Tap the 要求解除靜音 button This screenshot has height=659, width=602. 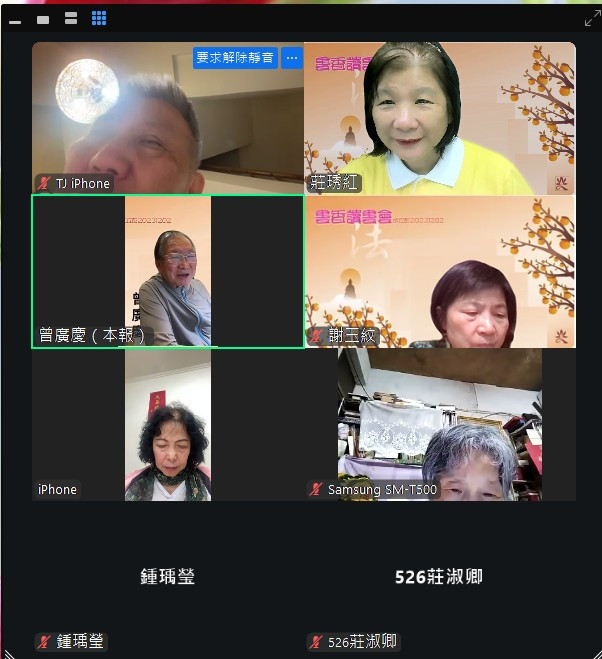point(235,58)
